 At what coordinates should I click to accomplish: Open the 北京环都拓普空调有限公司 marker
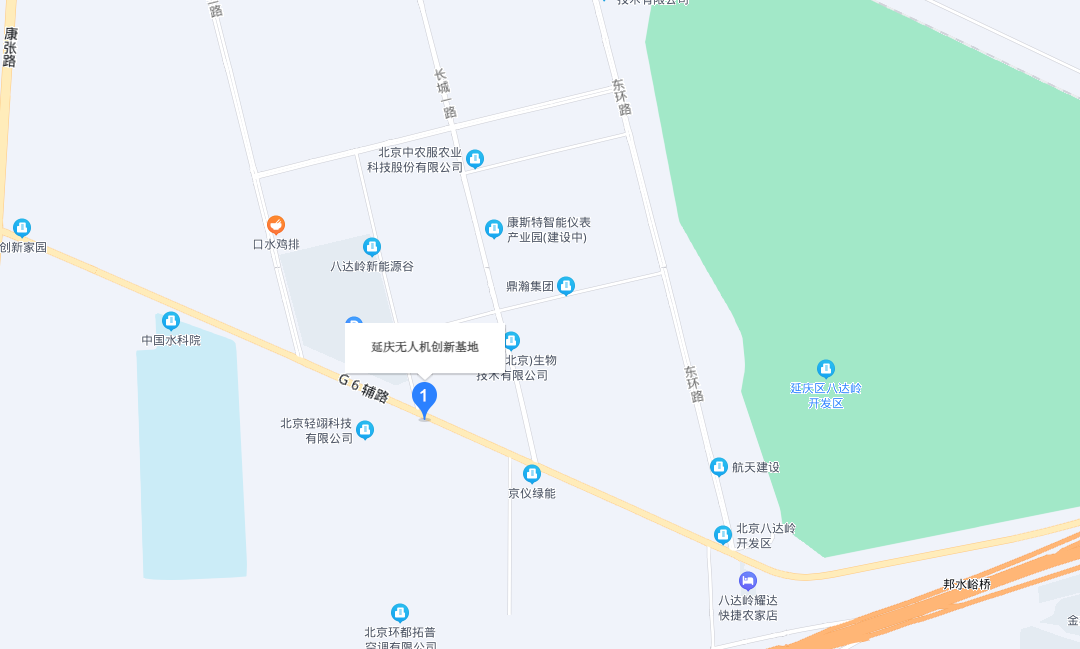(400, 612)
